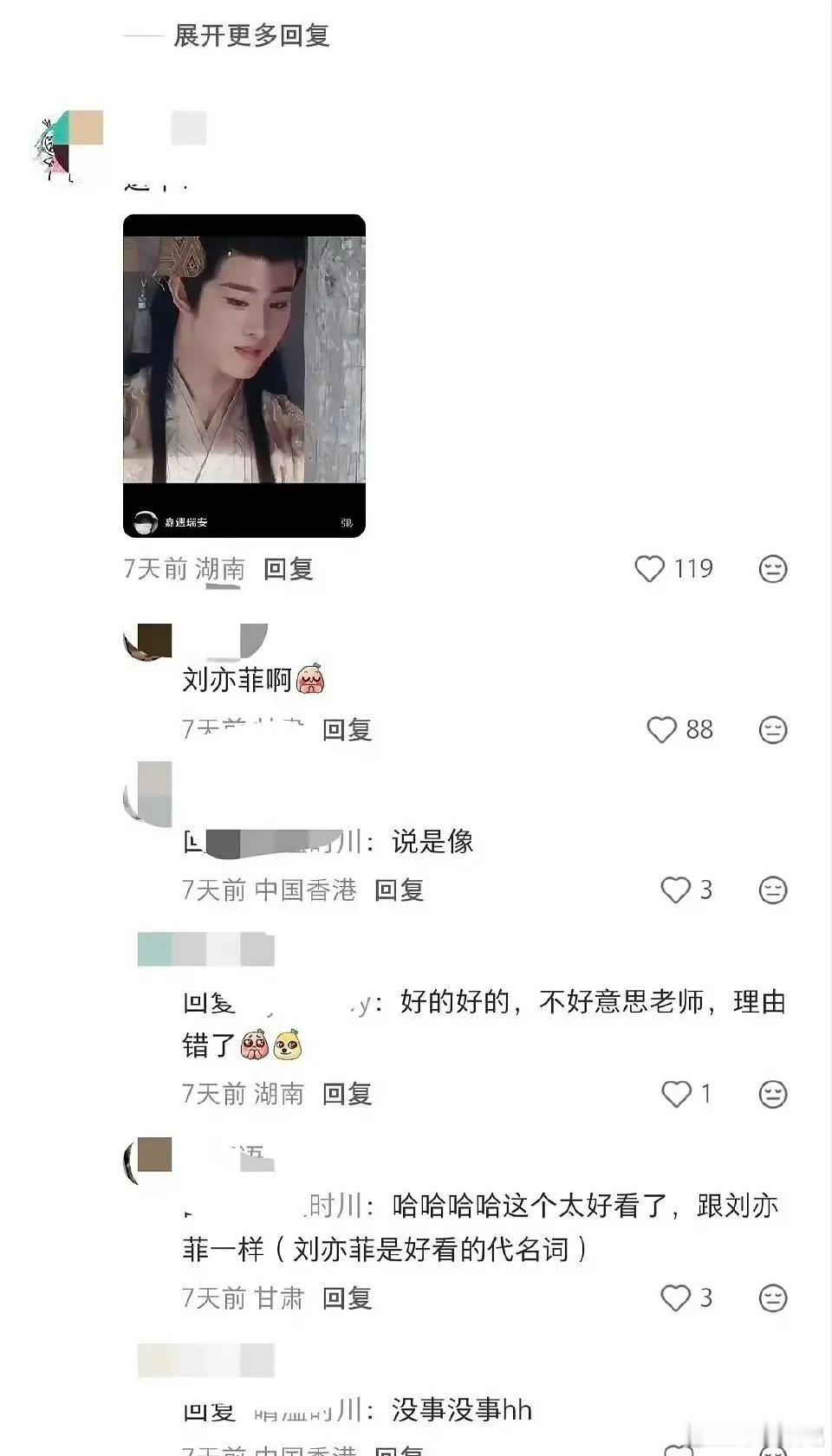This screenshot has height=1456, width=832.
Task: Expand more replies via 展开更多回复
Action: coord(252,36)
